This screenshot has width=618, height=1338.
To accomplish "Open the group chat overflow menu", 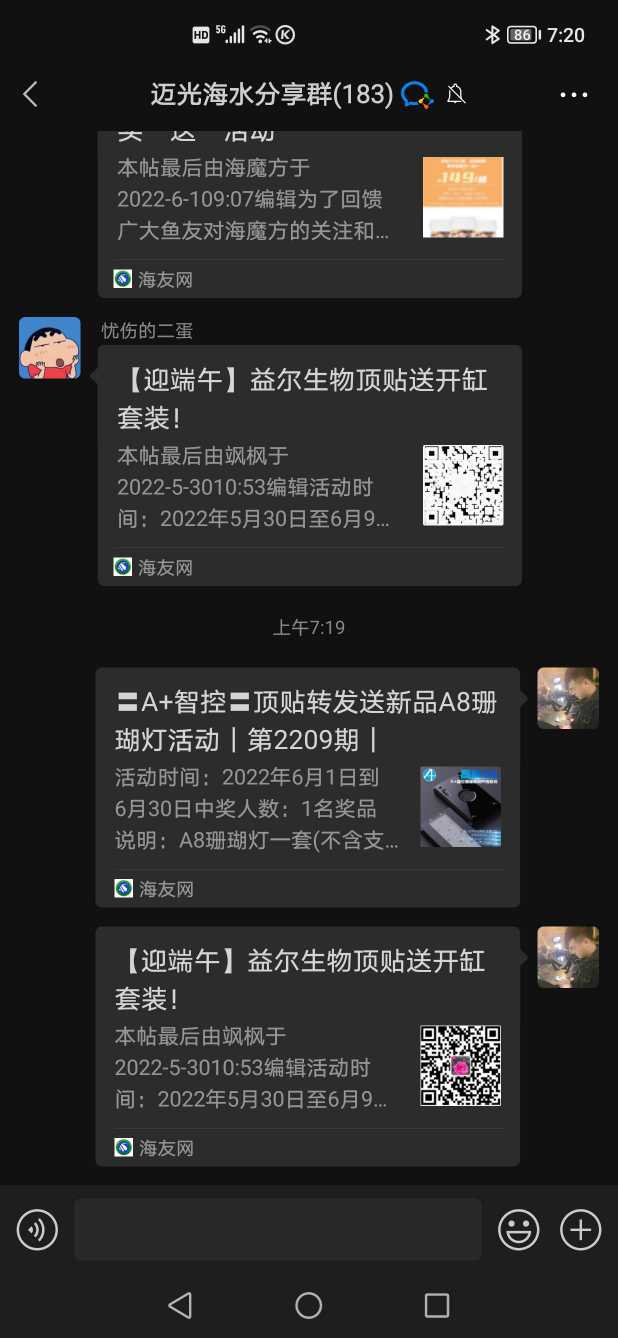I will 574,95.
